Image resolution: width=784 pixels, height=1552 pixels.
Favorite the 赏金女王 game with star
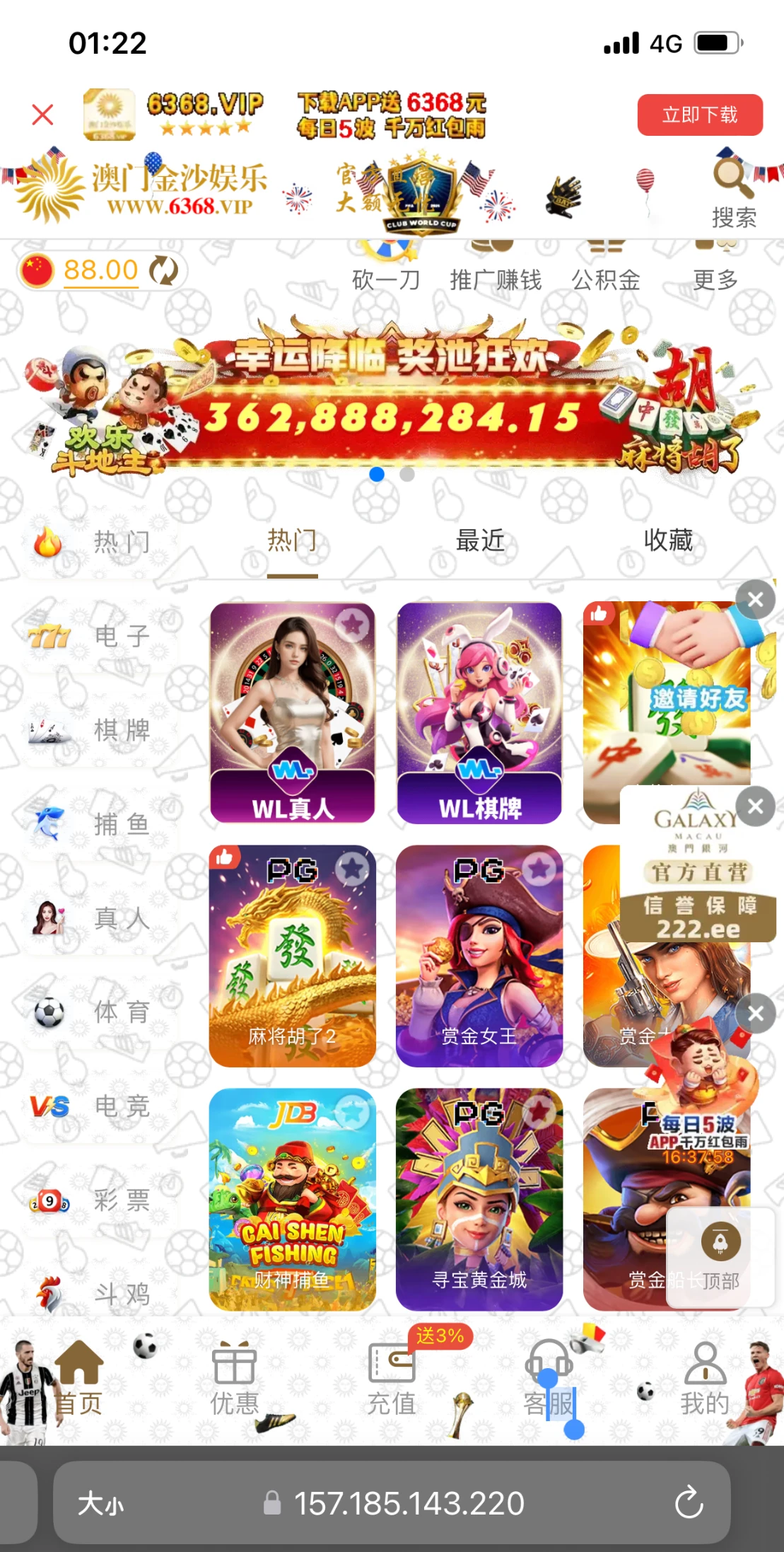pyautogui.click(x=540, y=868)
